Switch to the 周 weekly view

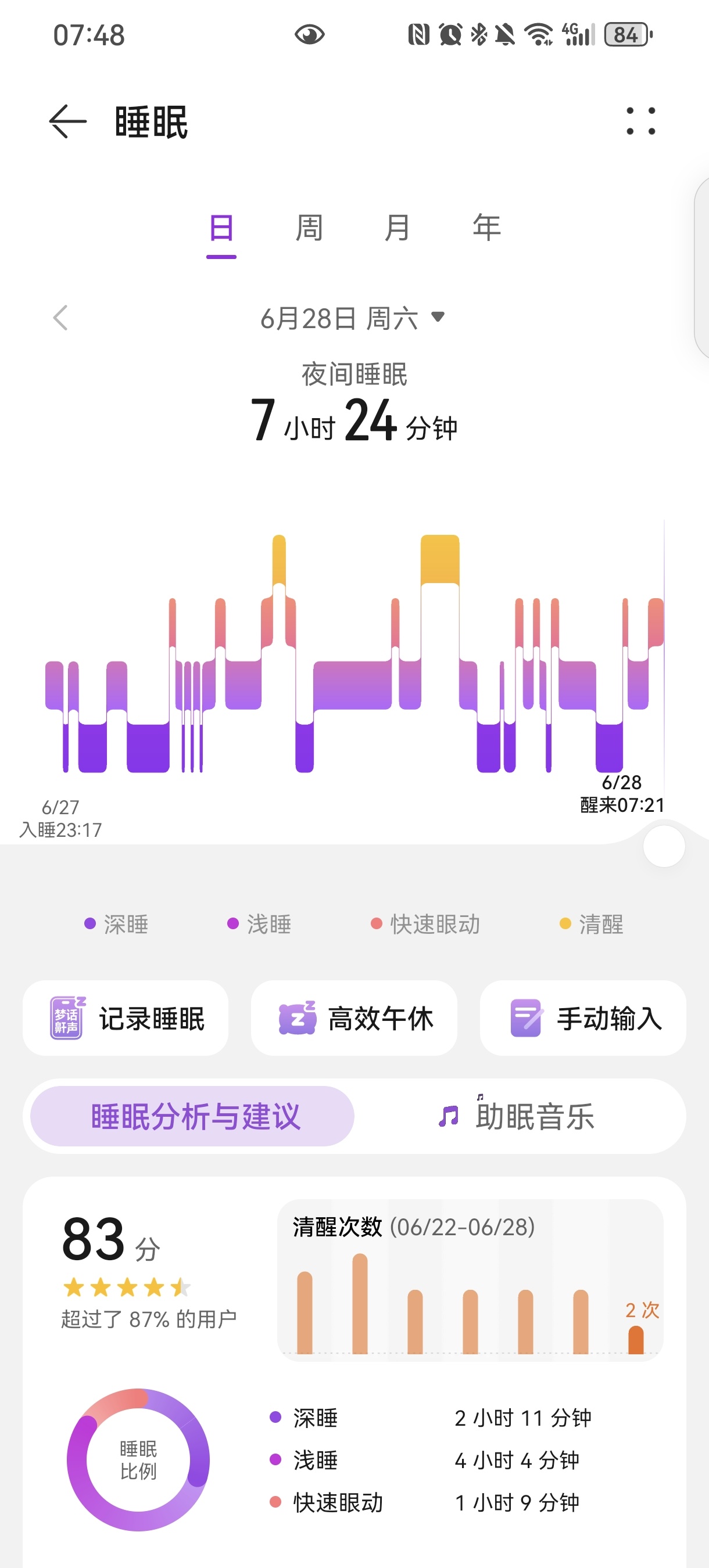(309, 229)
